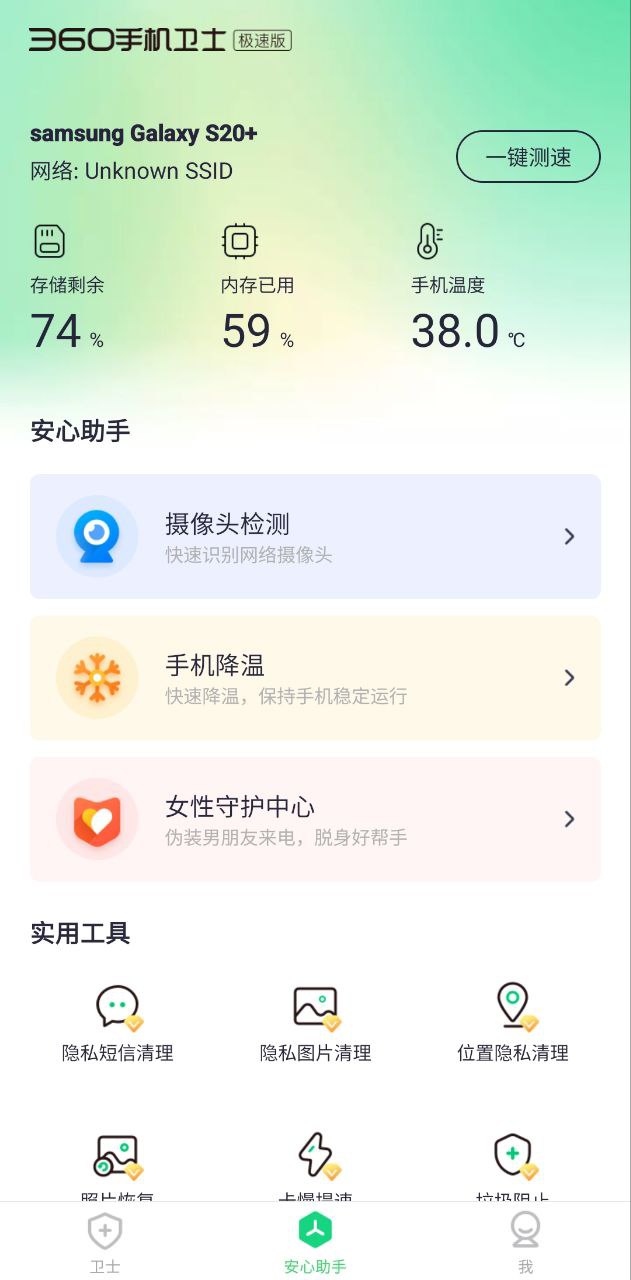Select the 安心助手 tab
Viewport: 631px width, 1280px height.
point(315,1241)
